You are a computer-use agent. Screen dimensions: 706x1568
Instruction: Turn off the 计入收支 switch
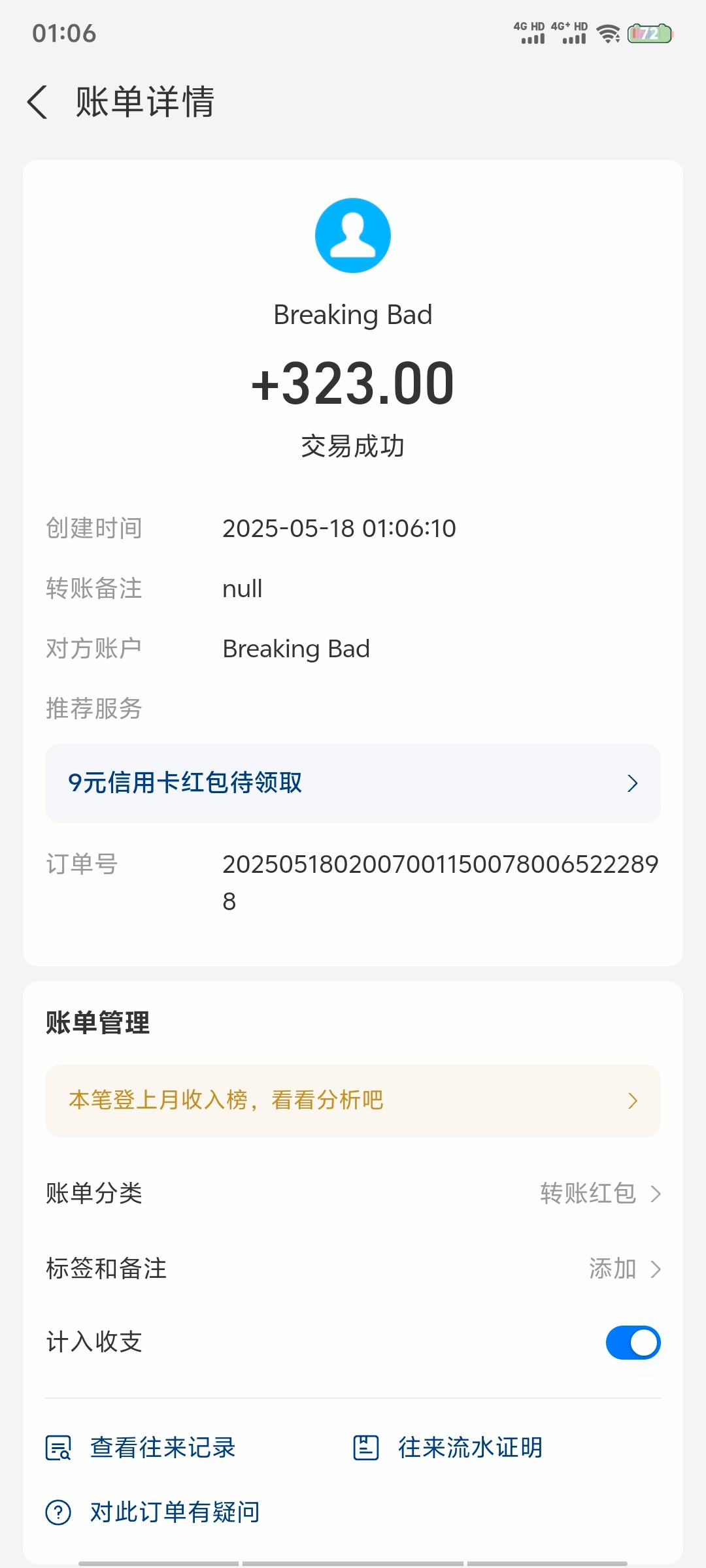pyautogui.click(x=633, y=1343)
